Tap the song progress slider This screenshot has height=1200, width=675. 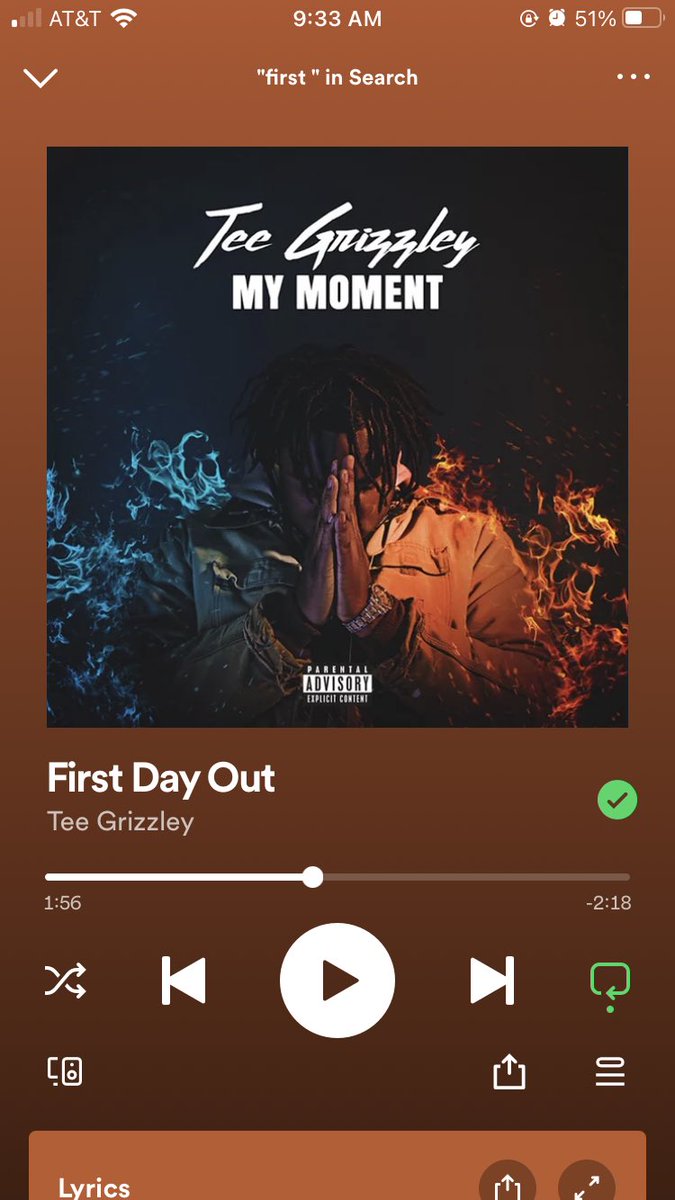click(x=337, y=877)
